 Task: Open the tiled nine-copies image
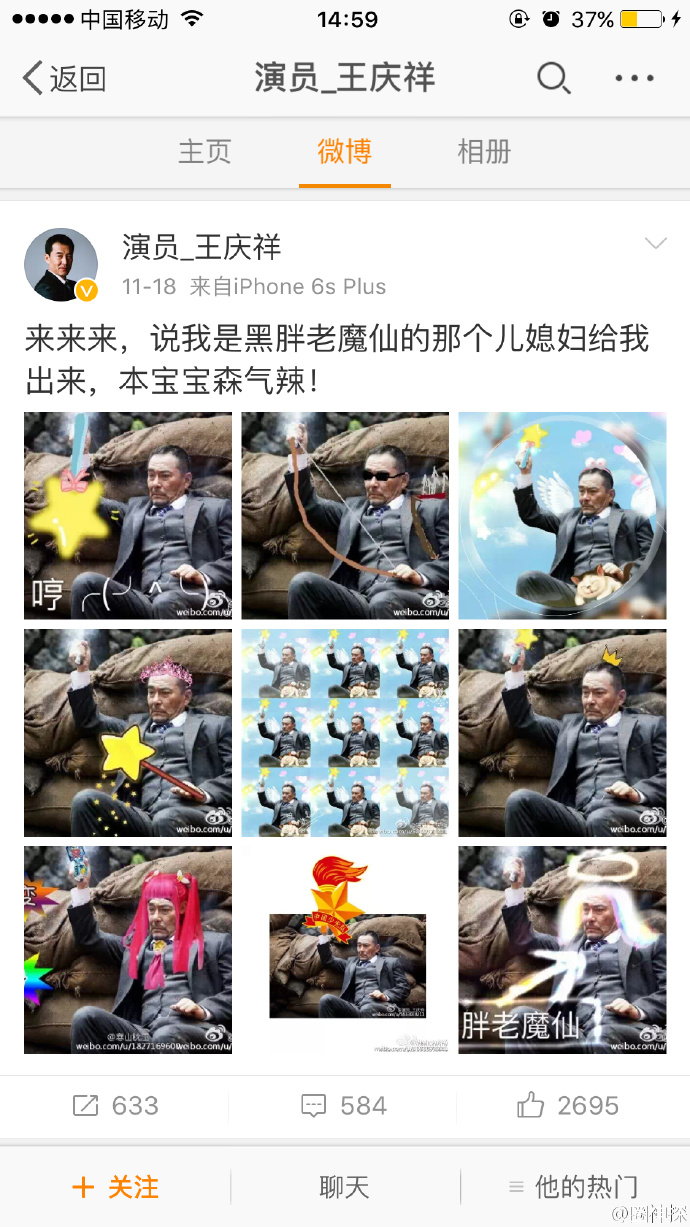345,732
